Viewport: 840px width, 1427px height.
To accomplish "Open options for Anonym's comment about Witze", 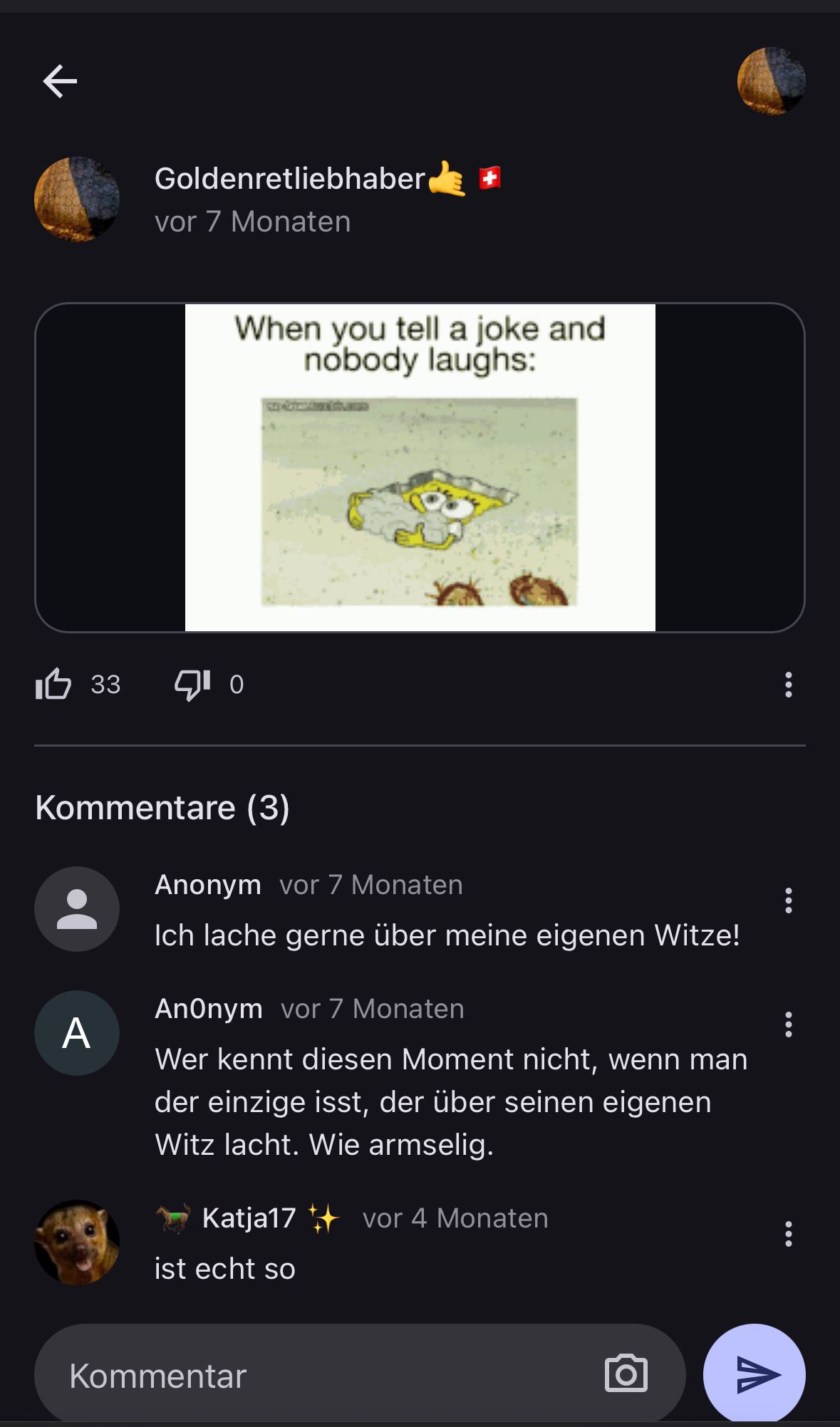I will pos(788,901).
